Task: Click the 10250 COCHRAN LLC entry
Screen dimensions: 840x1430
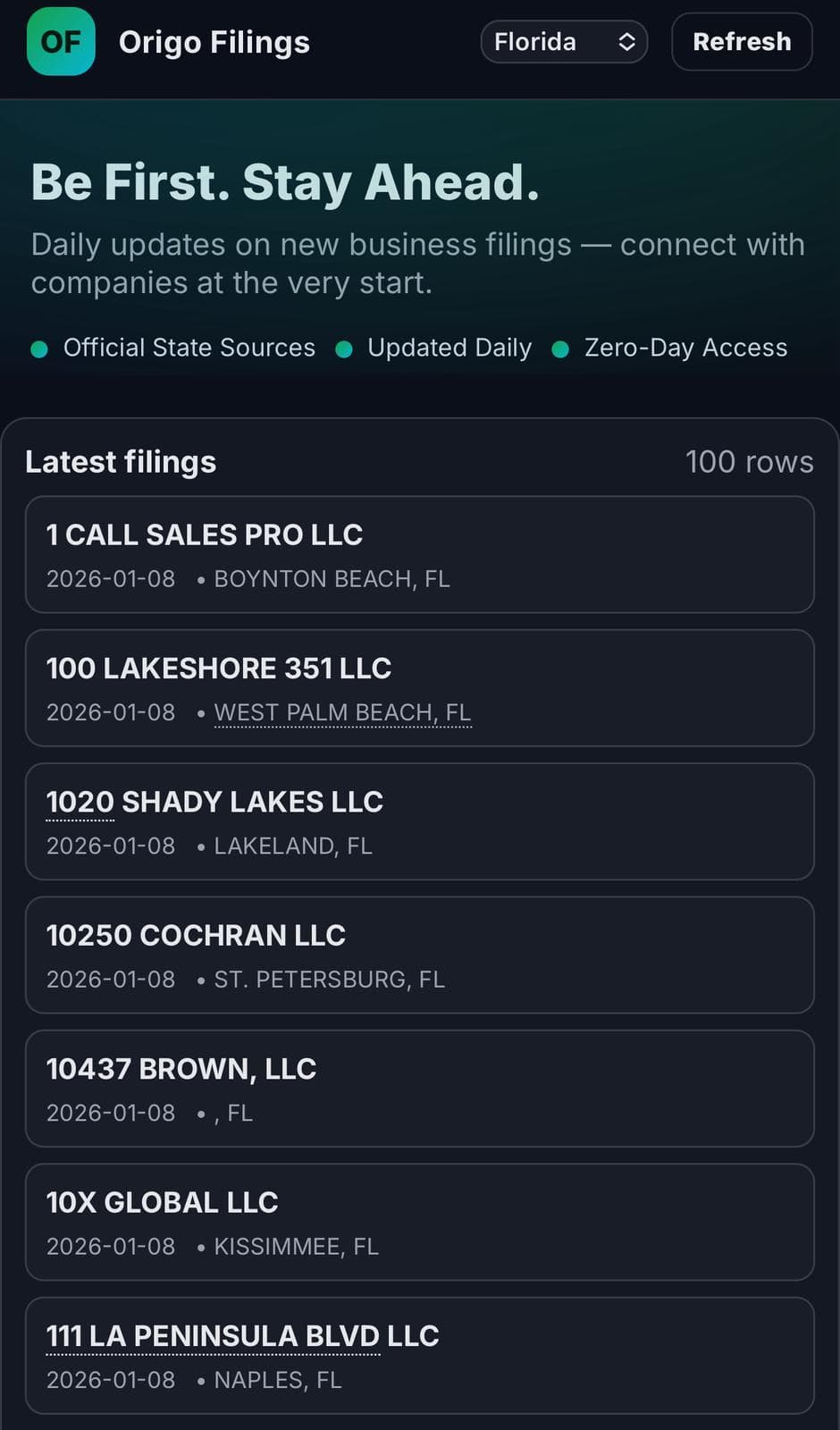Action: 420,955
